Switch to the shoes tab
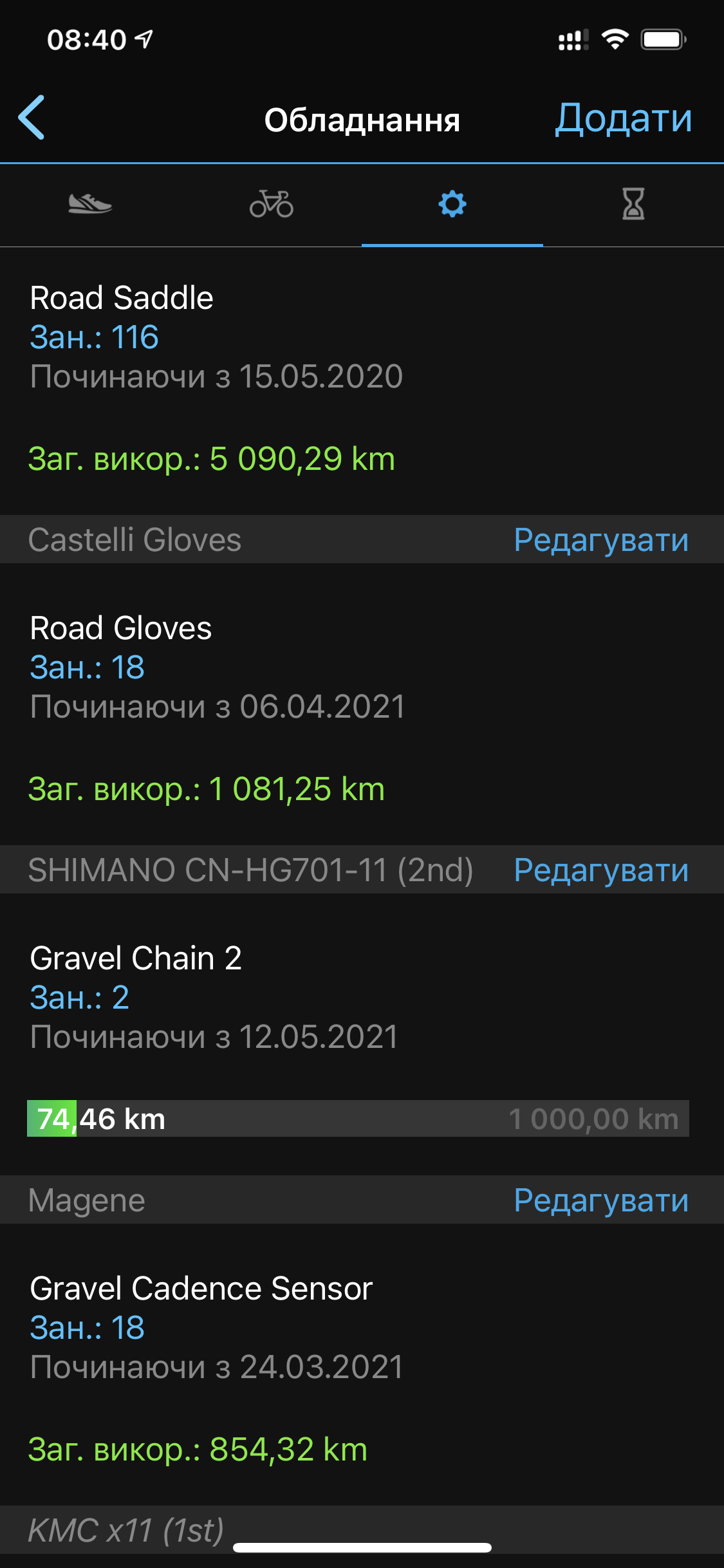The image size is (724, 1568). pos(90,205)
